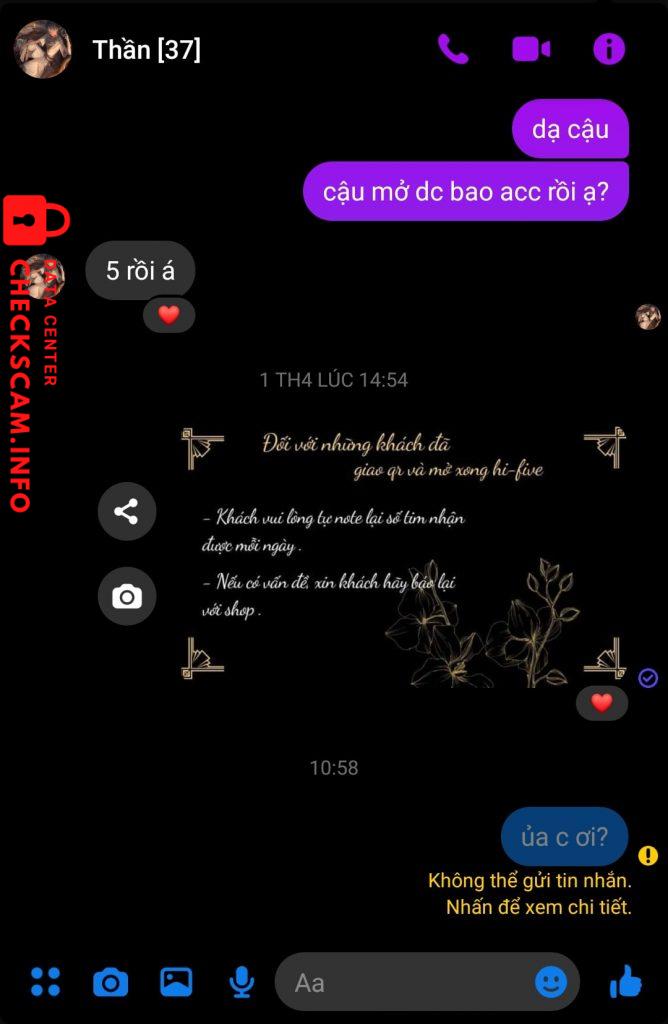668x1024 pixels.
Task: View heart reaction on the image message
Action: click(601, 703)
